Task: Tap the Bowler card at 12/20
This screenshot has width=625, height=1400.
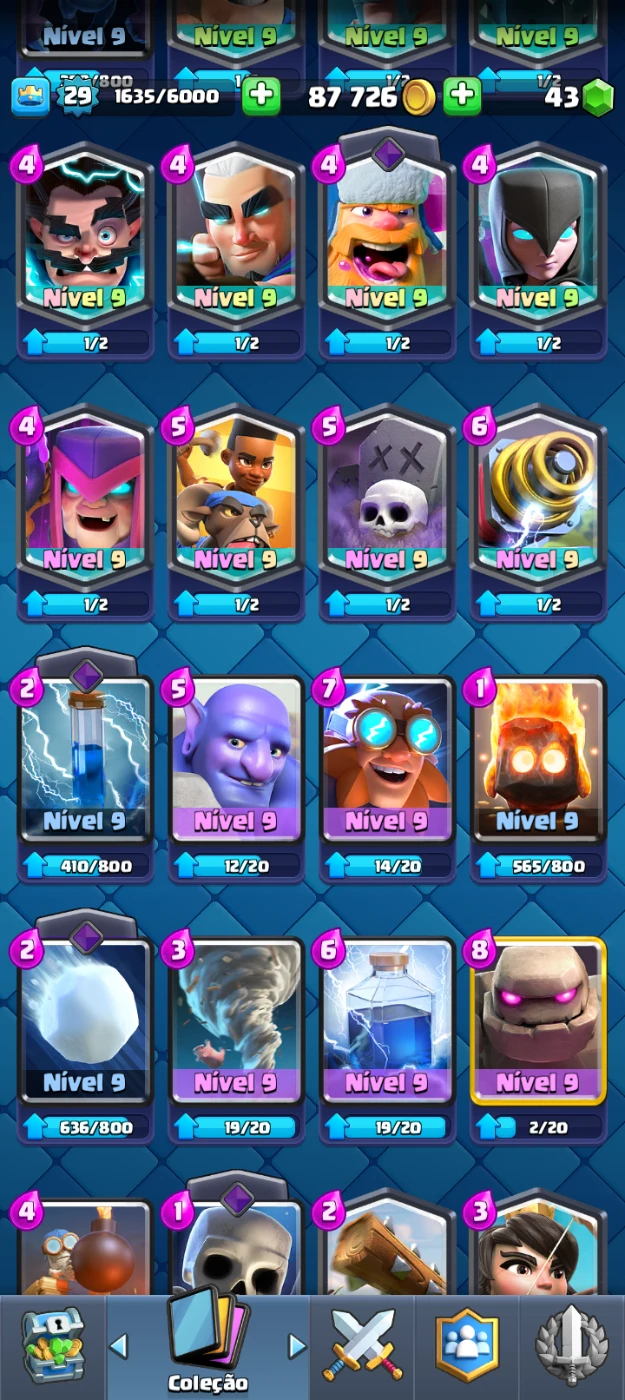Action: [x=237, y=770]
